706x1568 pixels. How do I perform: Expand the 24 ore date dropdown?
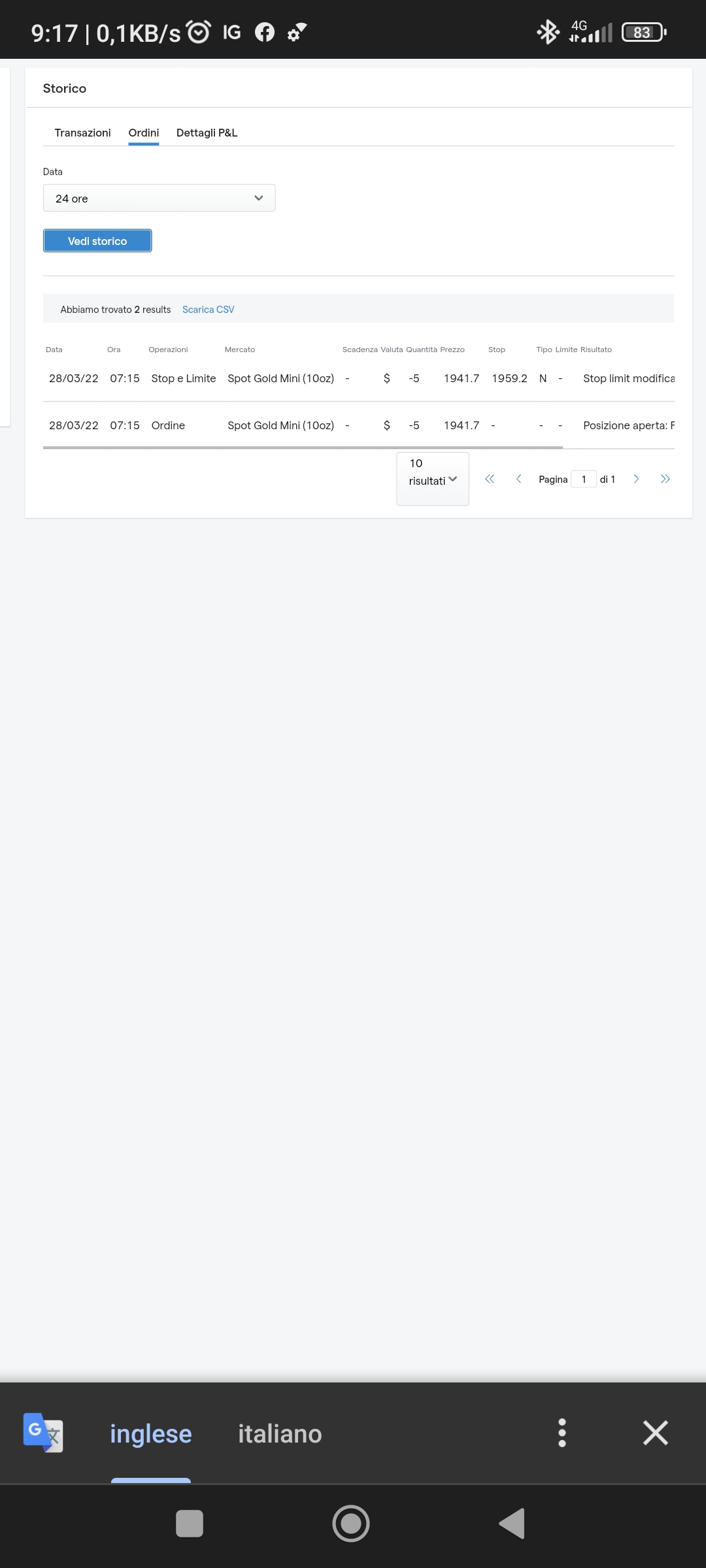(x=159, y=198)
